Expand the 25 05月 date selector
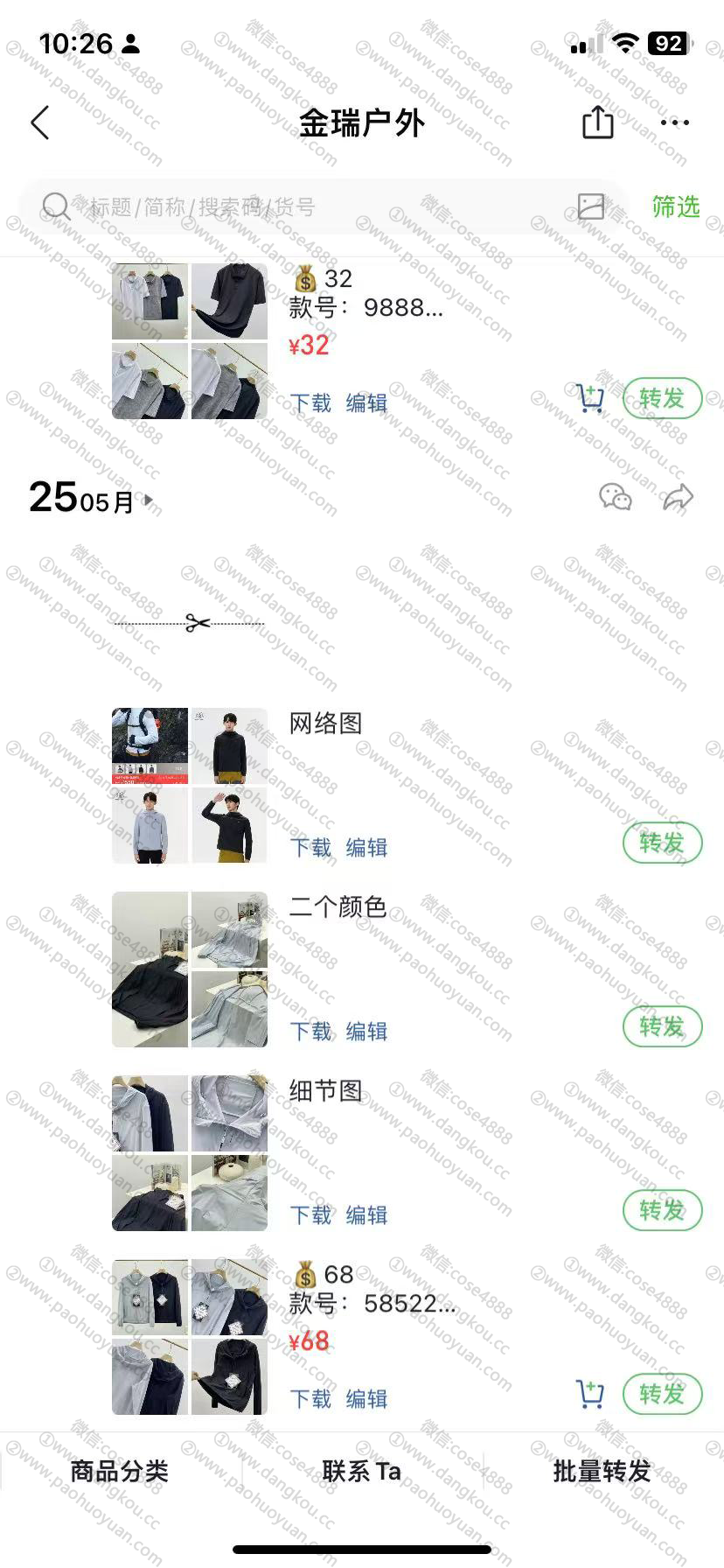This screenshot has height=1568, width=724. tap(149, 500)
